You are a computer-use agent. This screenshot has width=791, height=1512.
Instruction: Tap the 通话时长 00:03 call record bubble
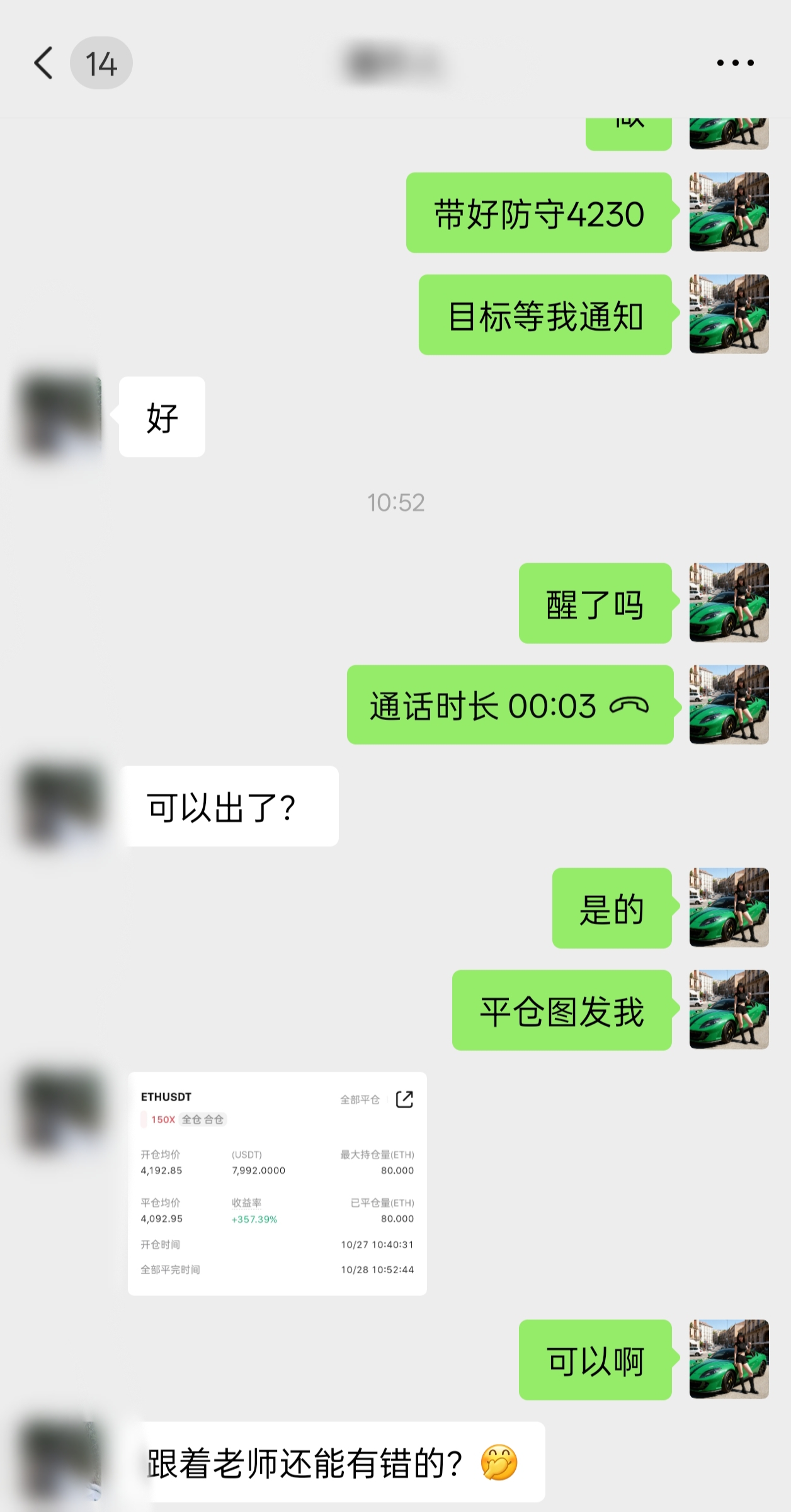click(x=509, y=705)
